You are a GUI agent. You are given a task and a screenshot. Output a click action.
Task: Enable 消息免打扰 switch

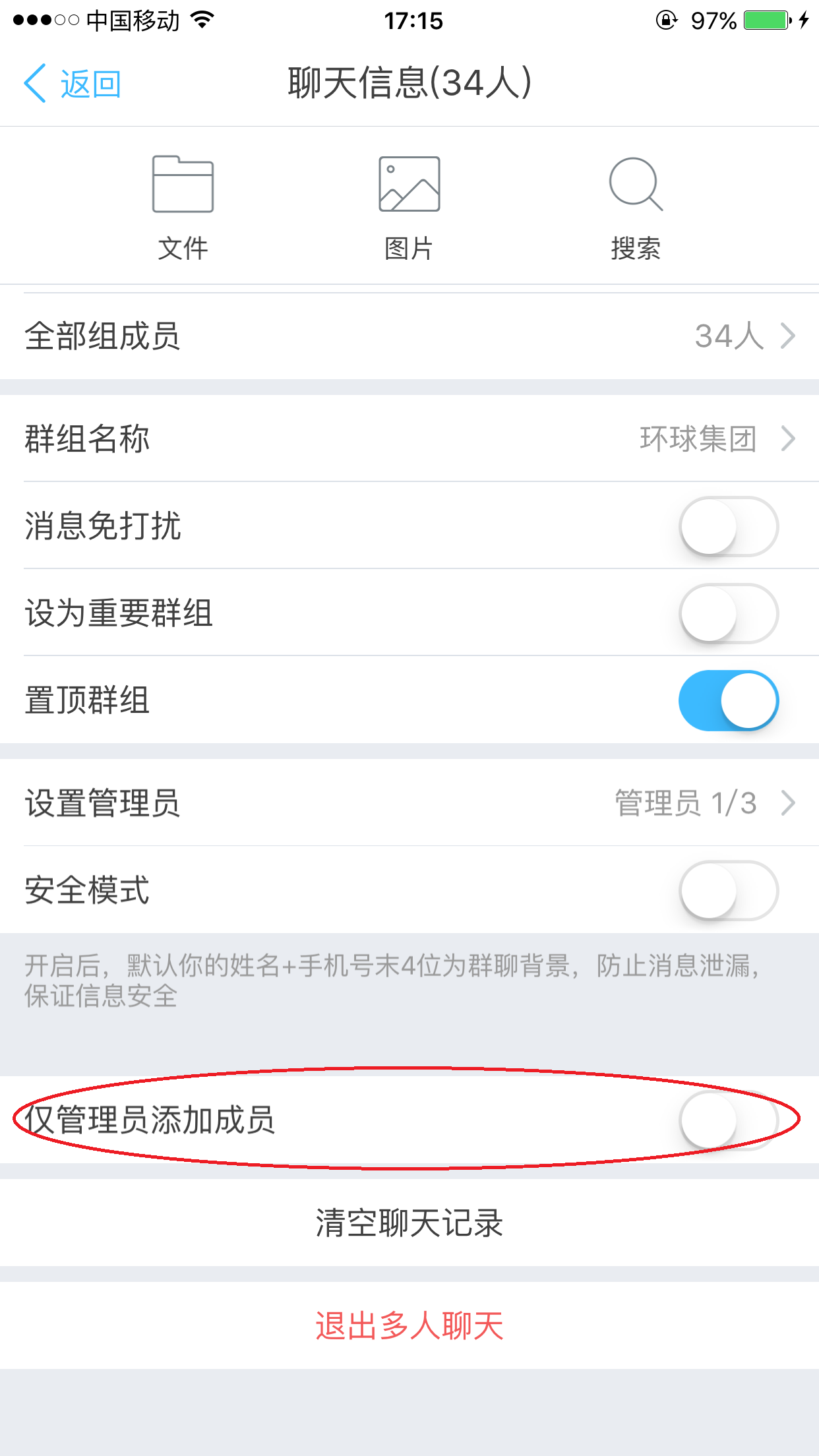pos(728,526)
